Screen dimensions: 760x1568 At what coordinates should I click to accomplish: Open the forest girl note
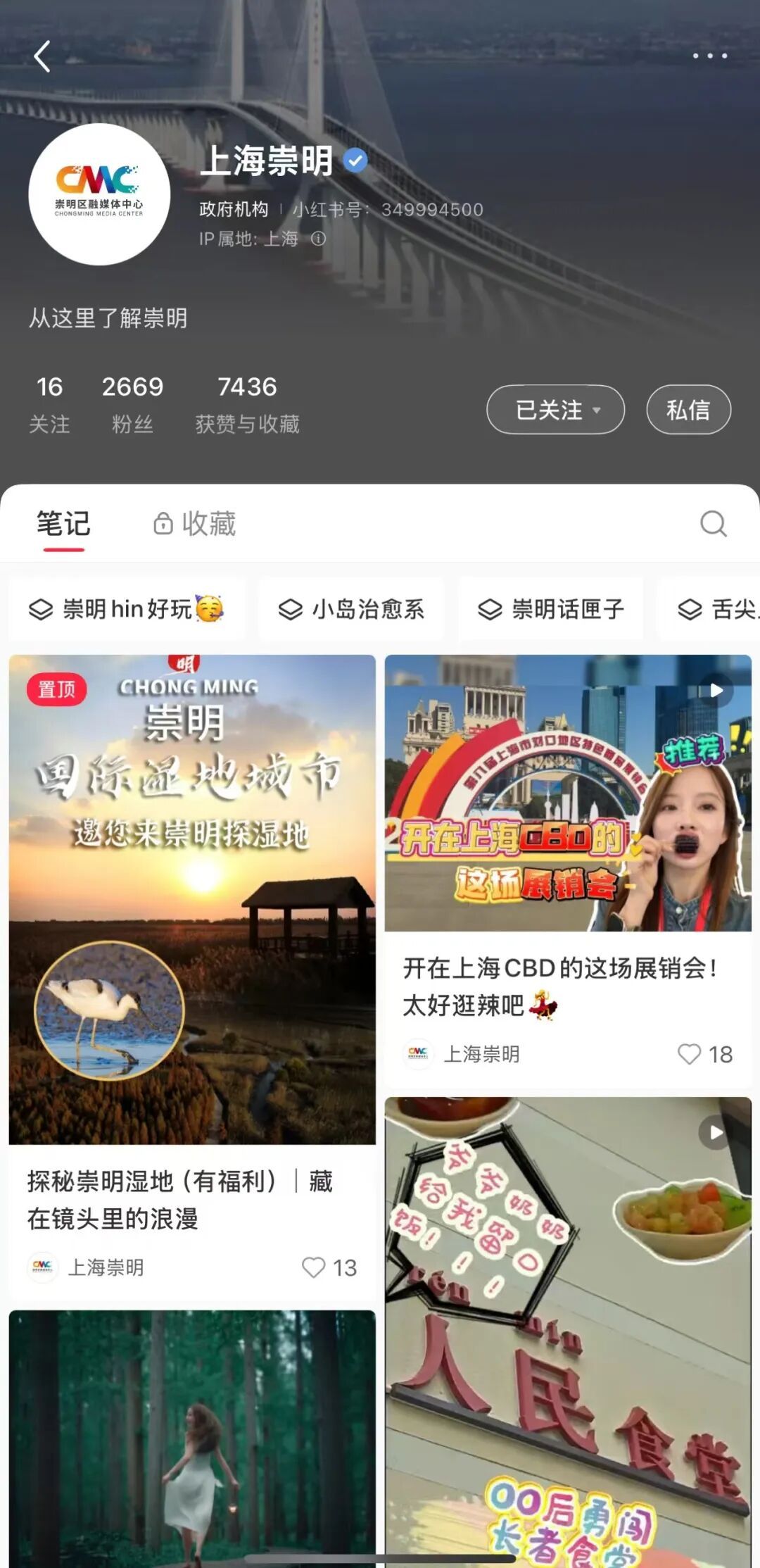[192, 1436]
